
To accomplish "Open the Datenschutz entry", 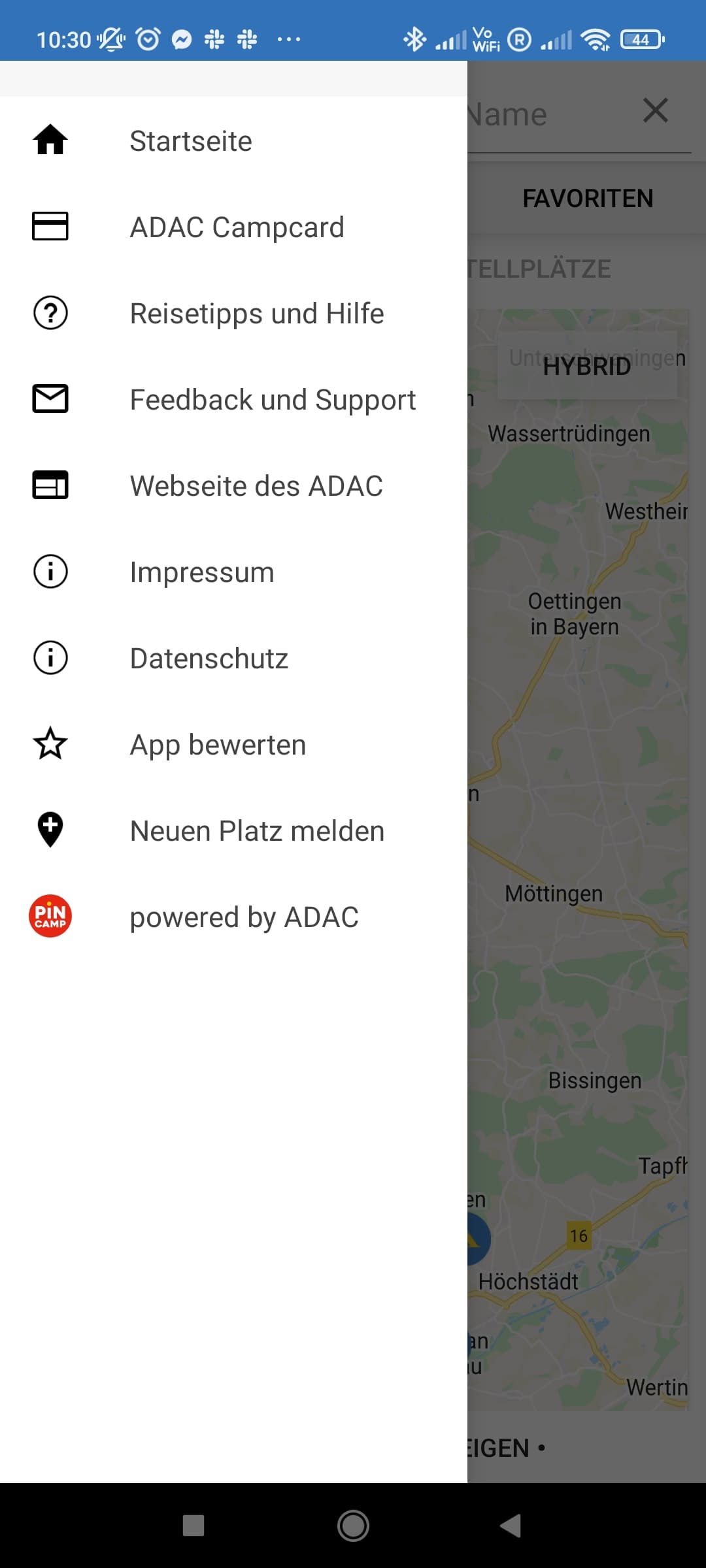I will click(233, 658).
